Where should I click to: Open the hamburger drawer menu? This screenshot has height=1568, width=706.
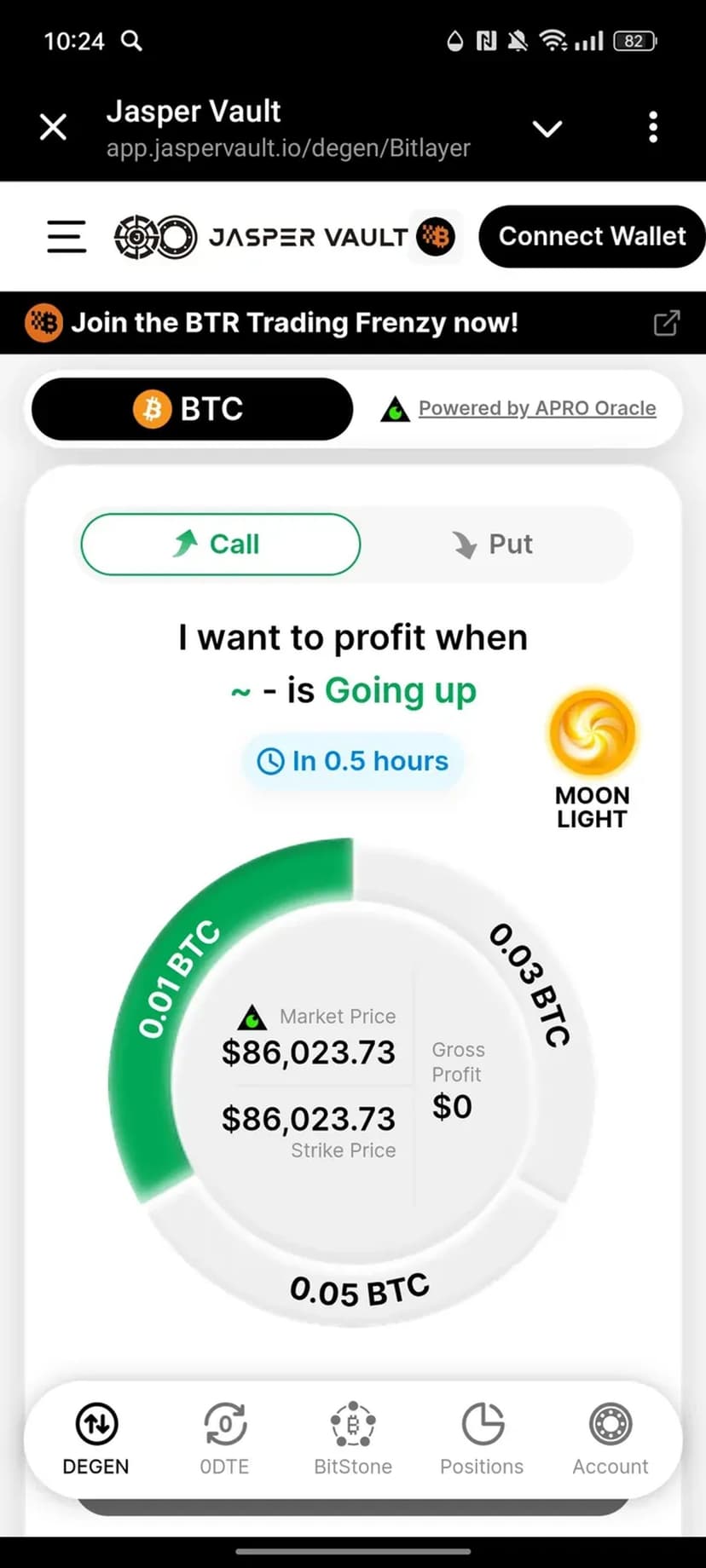[67, 236]
